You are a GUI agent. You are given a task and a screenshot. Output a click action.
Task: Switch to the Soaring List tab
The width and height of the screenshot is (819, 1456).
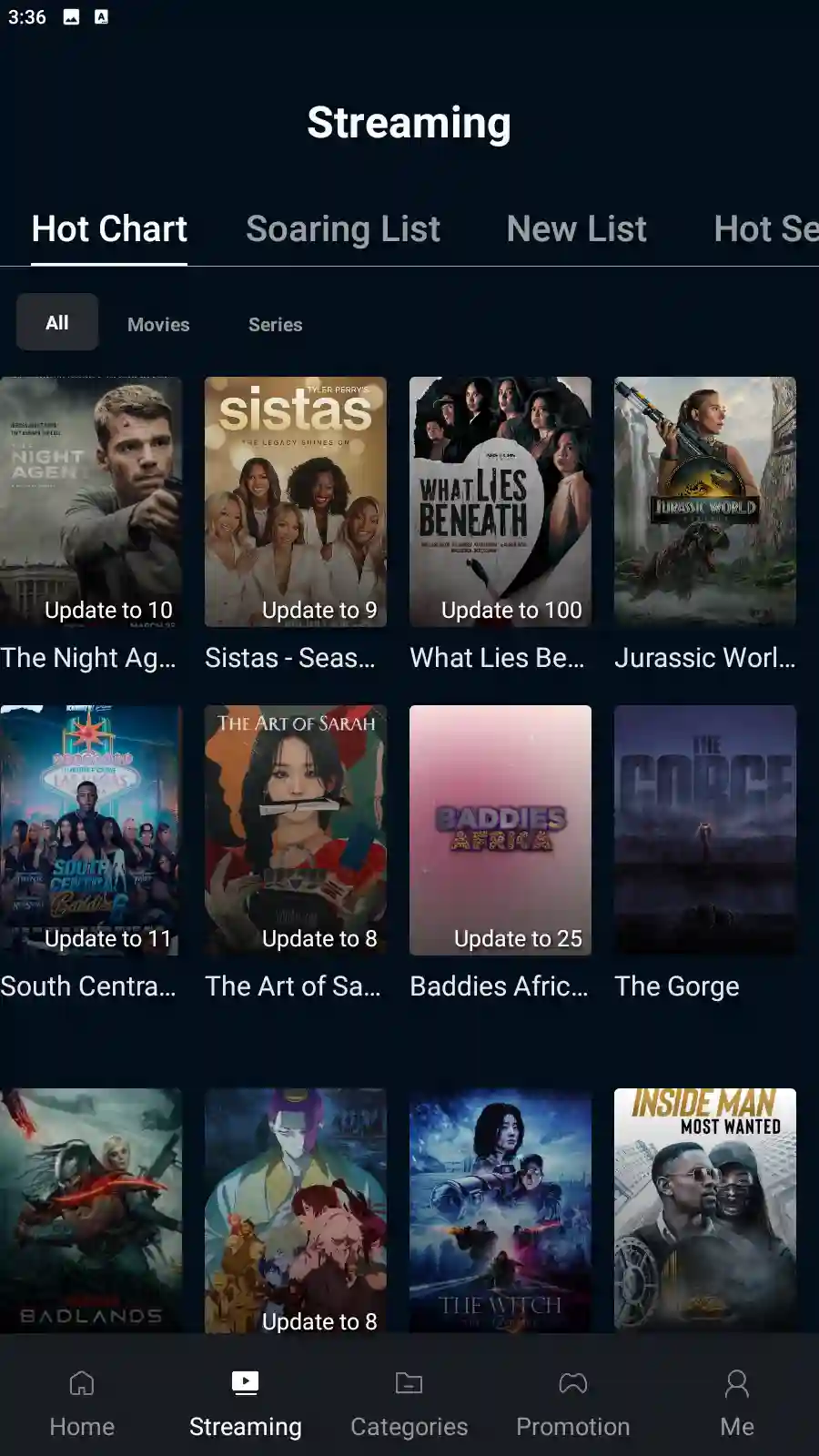pyautogui.click(x=342, y=229)
